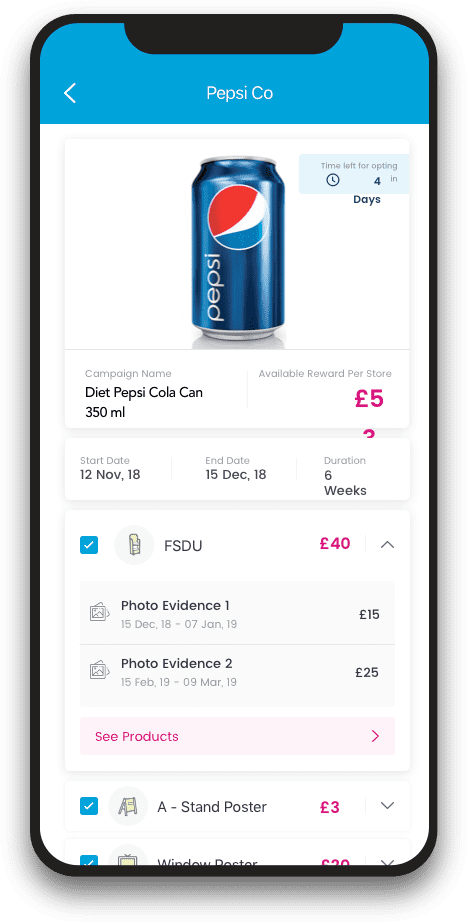Uncheck the A - Stand Poster checkbox
Viewport: 467px width, 922px height.
(89, 806)
